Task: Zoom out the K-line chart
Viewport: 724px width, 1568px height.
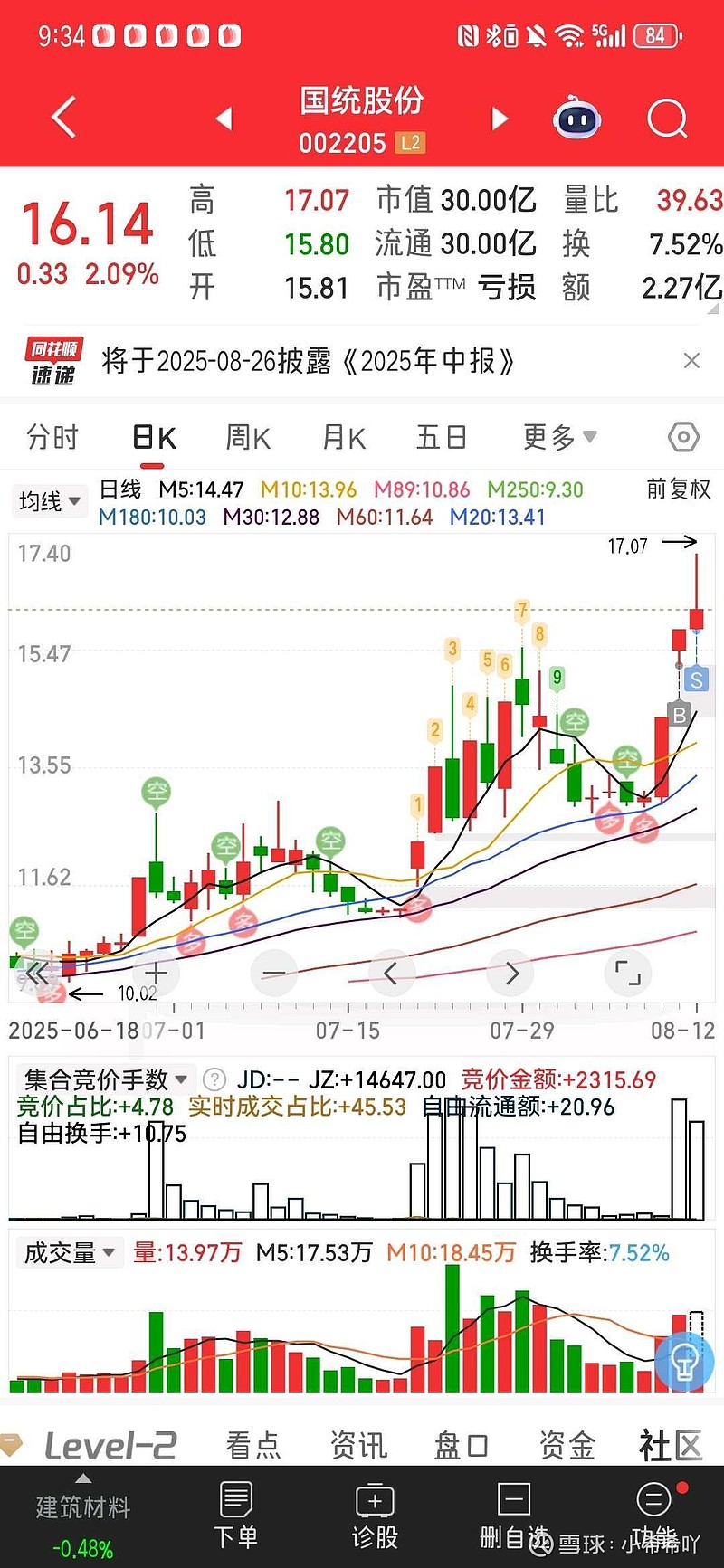Action: click(x=273, y=974)
